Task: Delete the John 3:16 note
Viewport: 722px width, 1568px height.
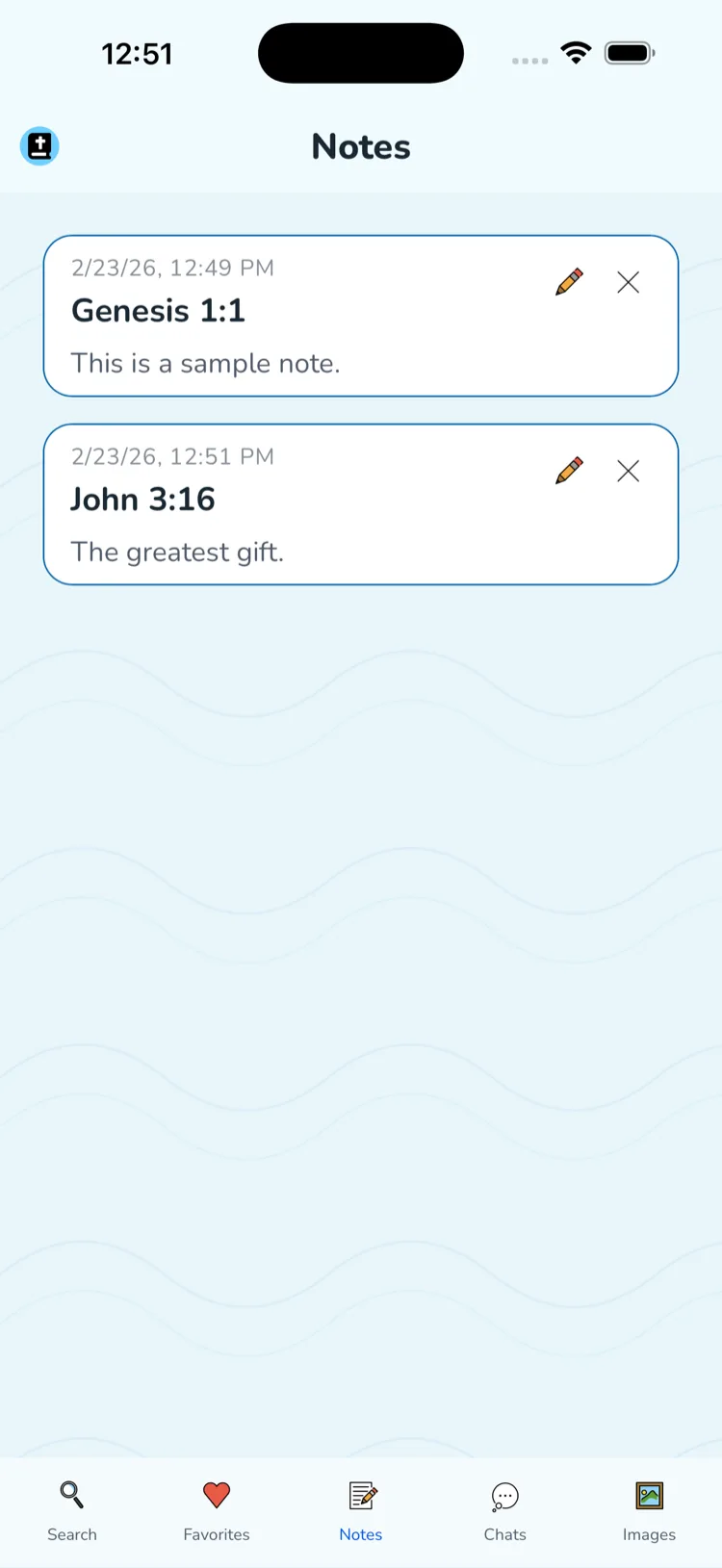Action: click(628, 471)
